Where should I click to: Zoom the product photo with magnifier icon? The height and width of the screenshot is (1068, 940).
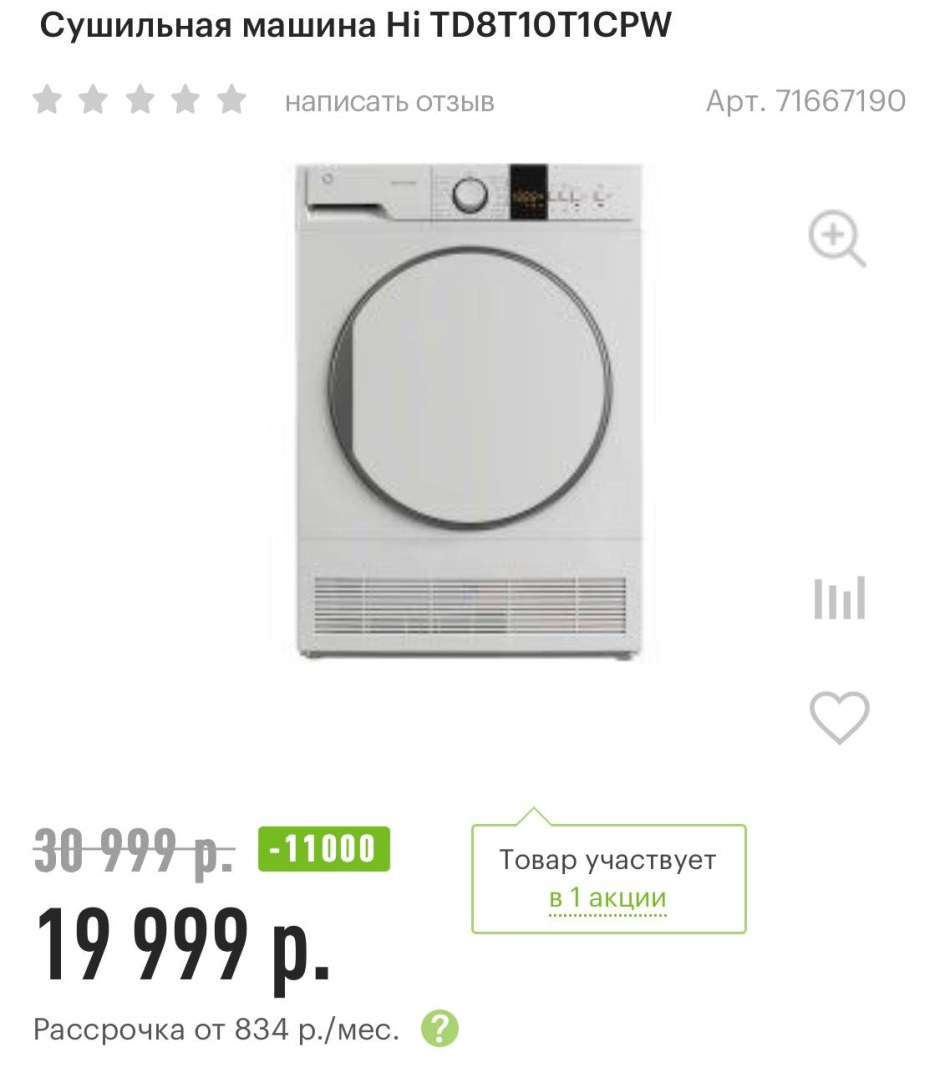pos(836,242)
